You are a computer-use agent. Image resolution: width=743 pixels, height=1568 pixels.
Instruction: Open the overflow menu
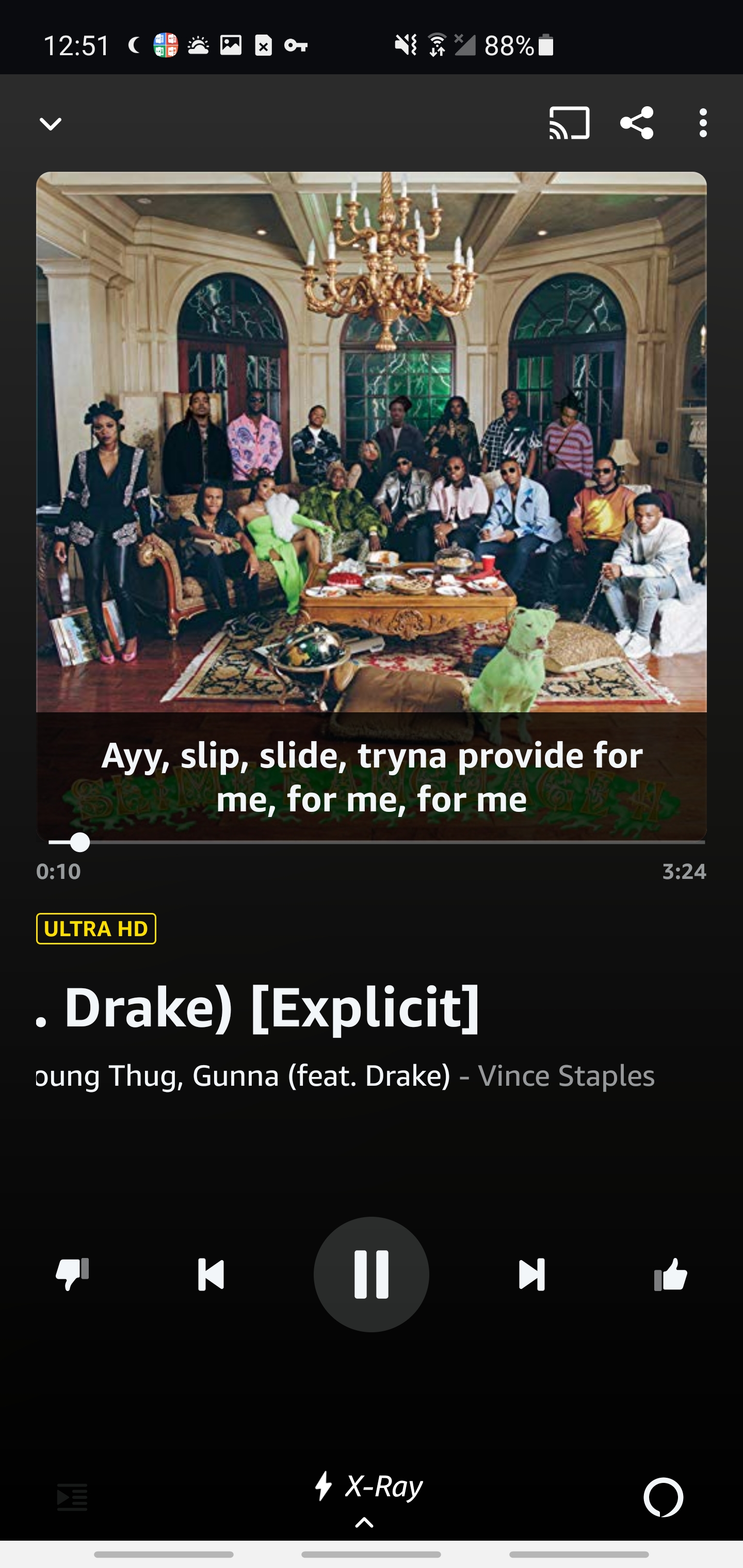click(703, 123)
